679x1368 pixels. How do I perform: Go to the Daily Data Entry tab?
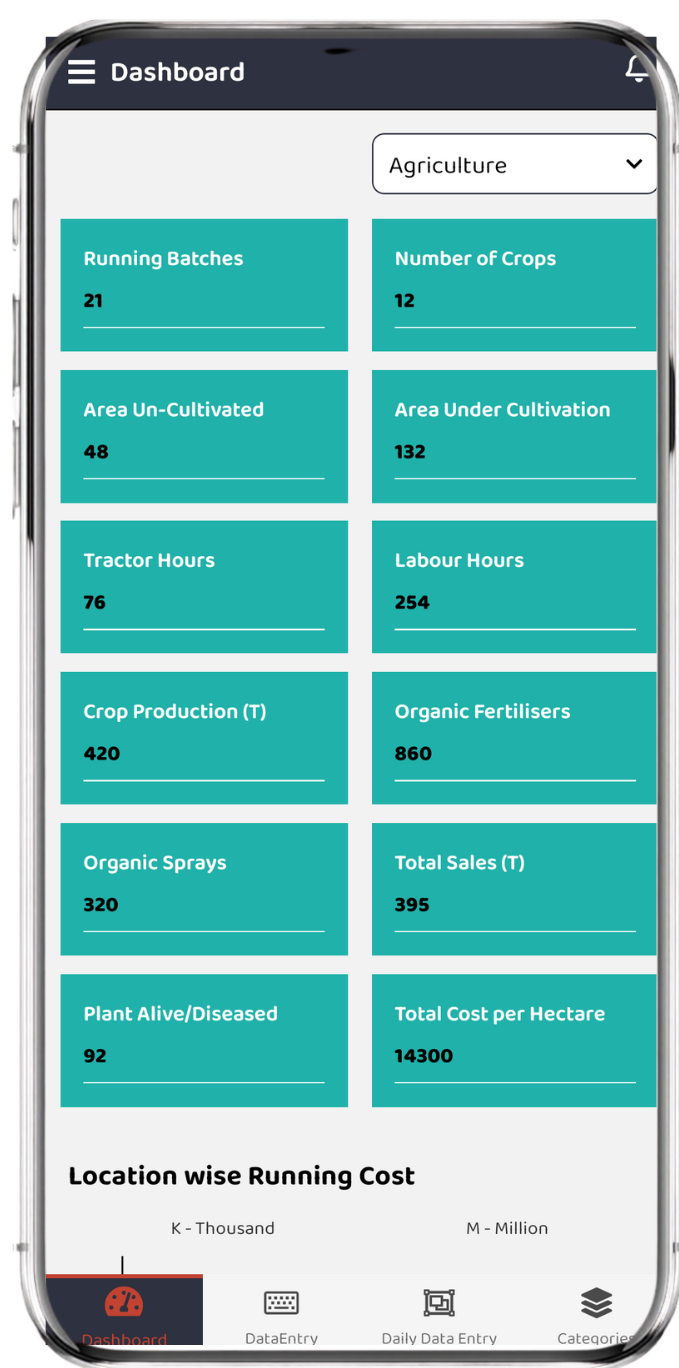tap(439, 1313)
